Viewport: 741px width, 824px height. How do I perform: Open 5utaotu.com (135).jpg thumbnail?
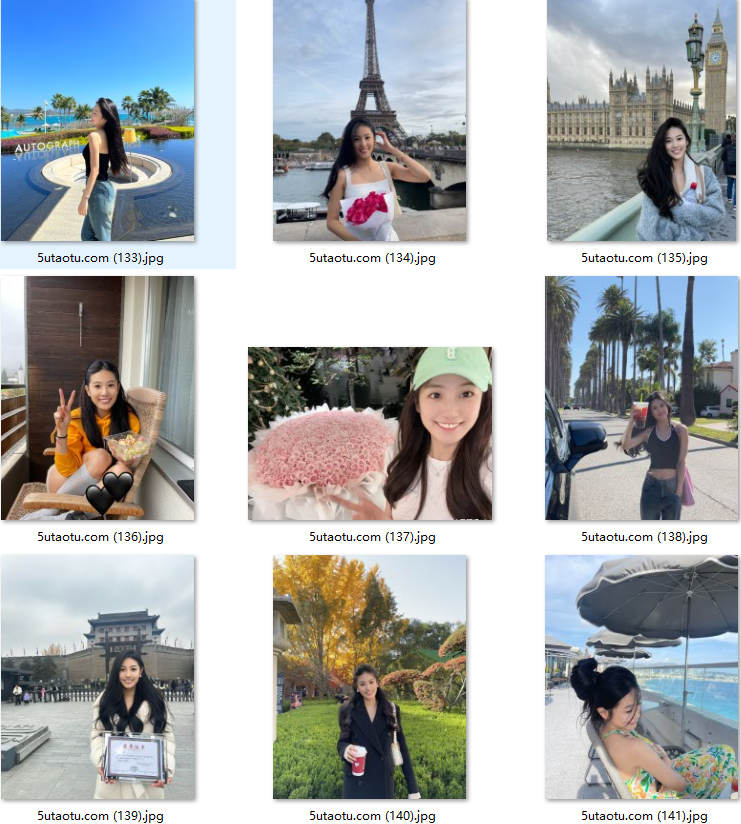click(x=641, y=121)
